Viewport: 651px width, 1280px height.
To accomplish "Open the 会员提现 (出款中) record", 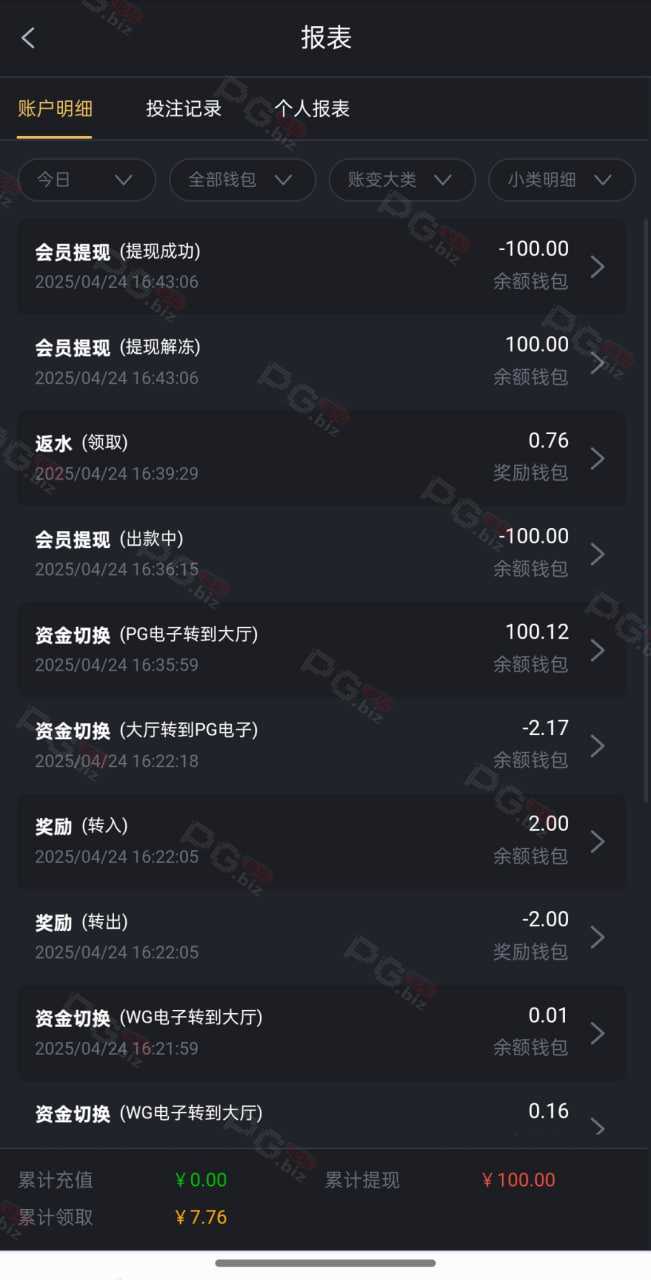I will [x=322, y=554].
